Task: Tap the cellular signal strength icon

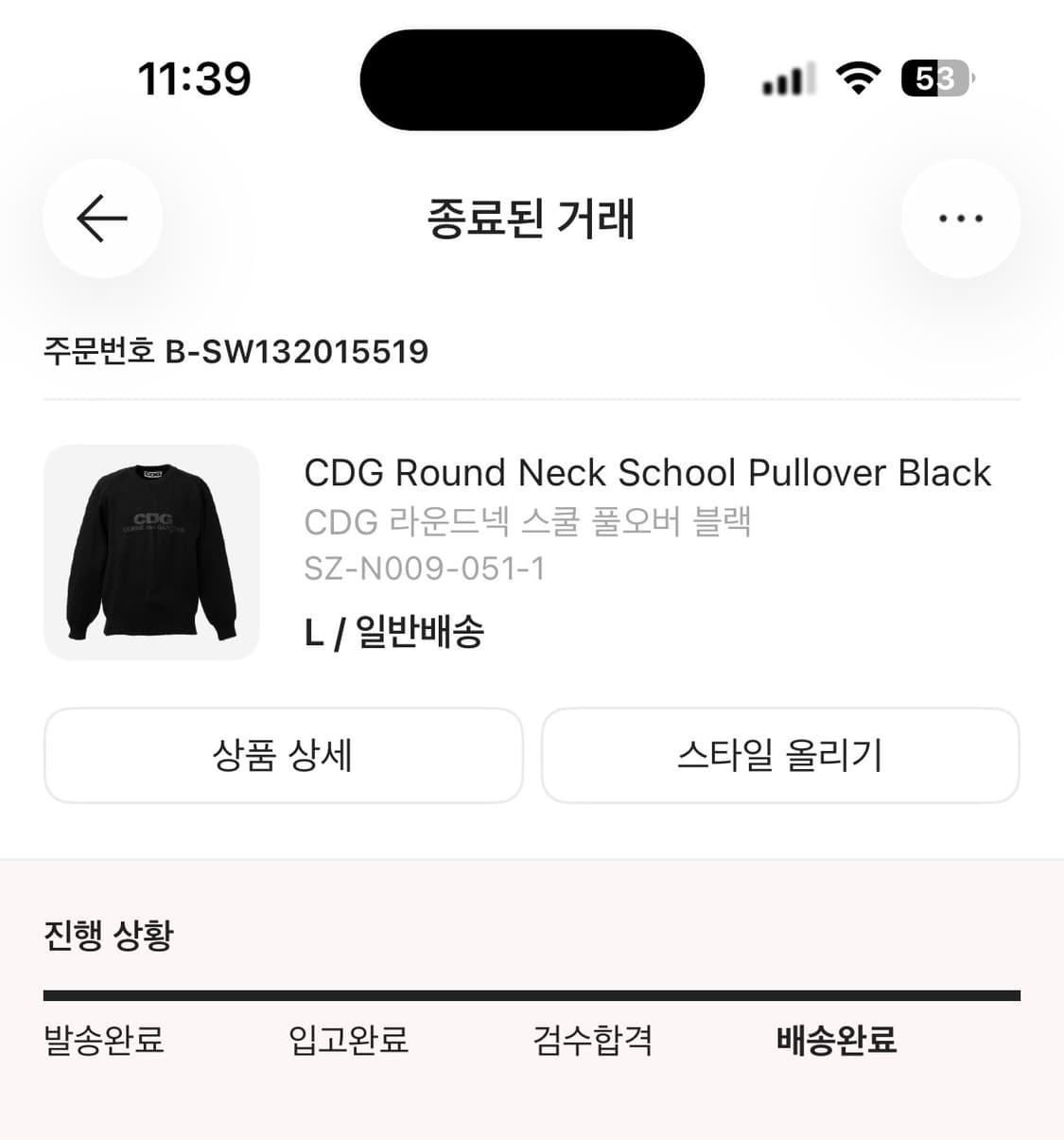Action: click(788, 79)
